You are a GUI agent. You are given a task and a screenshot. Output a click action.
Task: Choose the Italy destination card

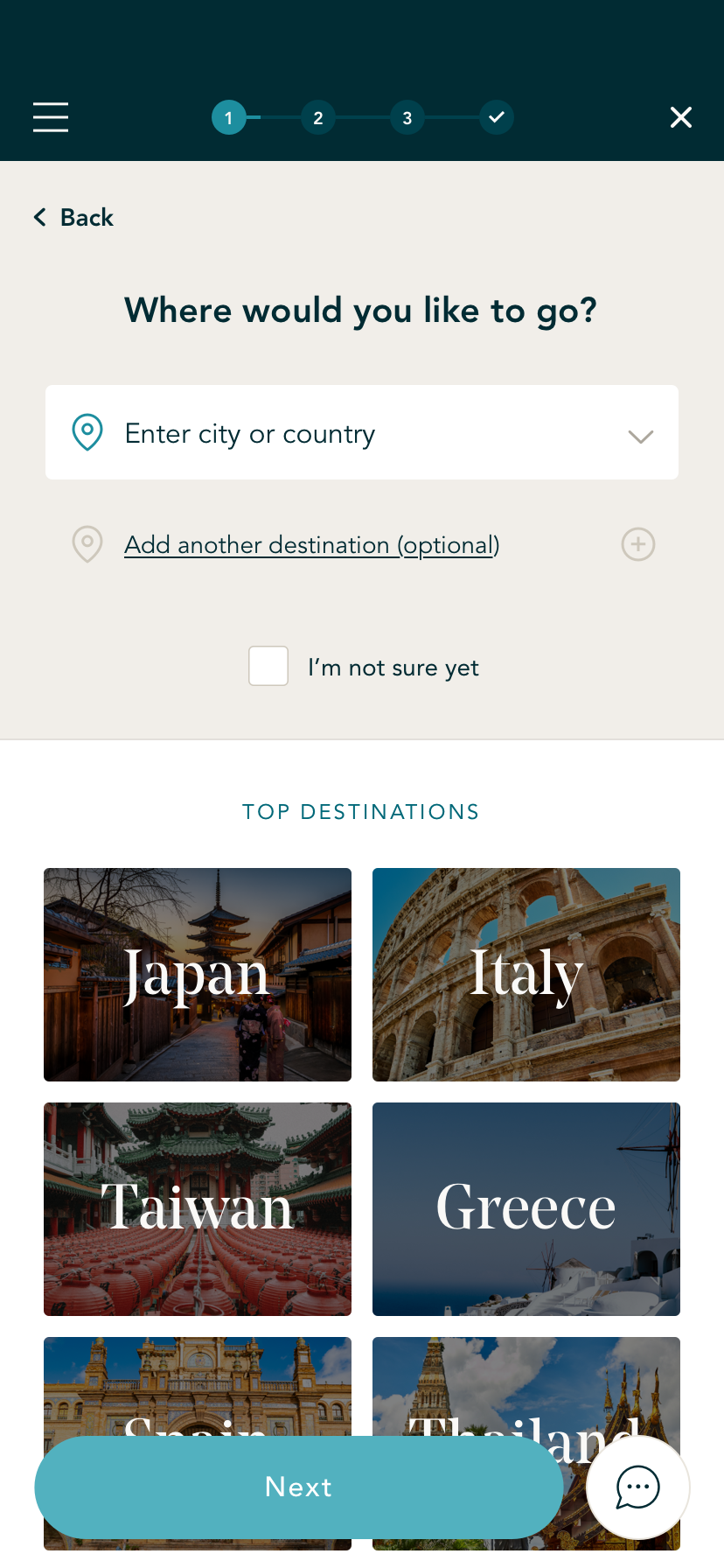526,975
